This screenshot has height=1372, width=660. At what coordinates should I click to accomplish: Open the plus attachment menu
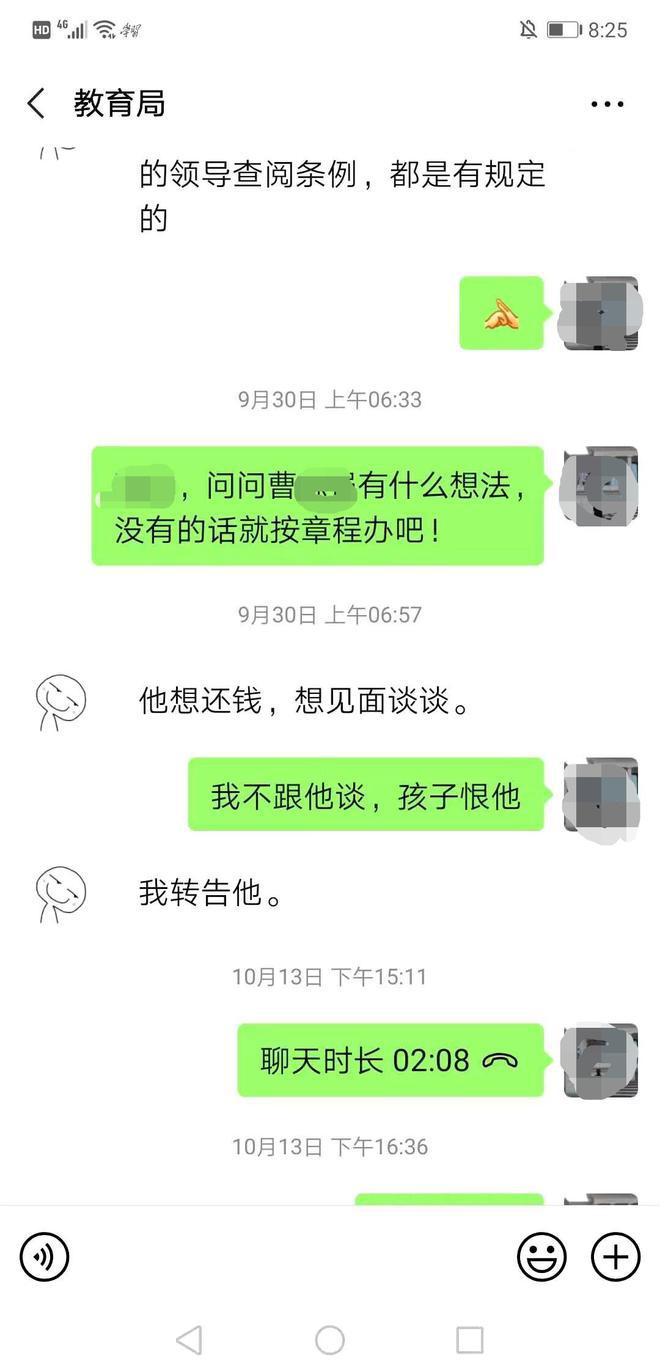(615, 1256)
